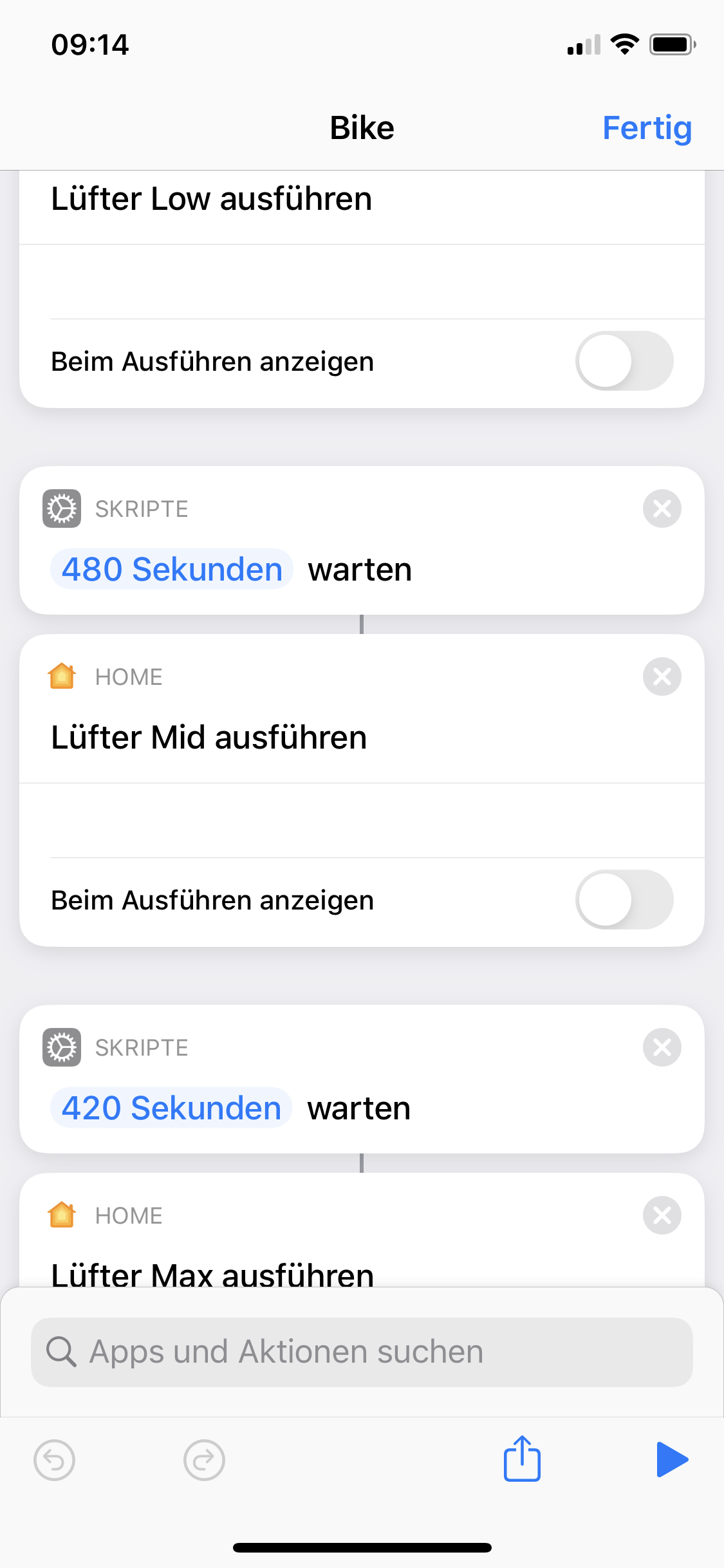Image resolution: width=724 pixels, height=1568 pixels.
Task: Share the Bike shortcut
Action: (522, 1459)
